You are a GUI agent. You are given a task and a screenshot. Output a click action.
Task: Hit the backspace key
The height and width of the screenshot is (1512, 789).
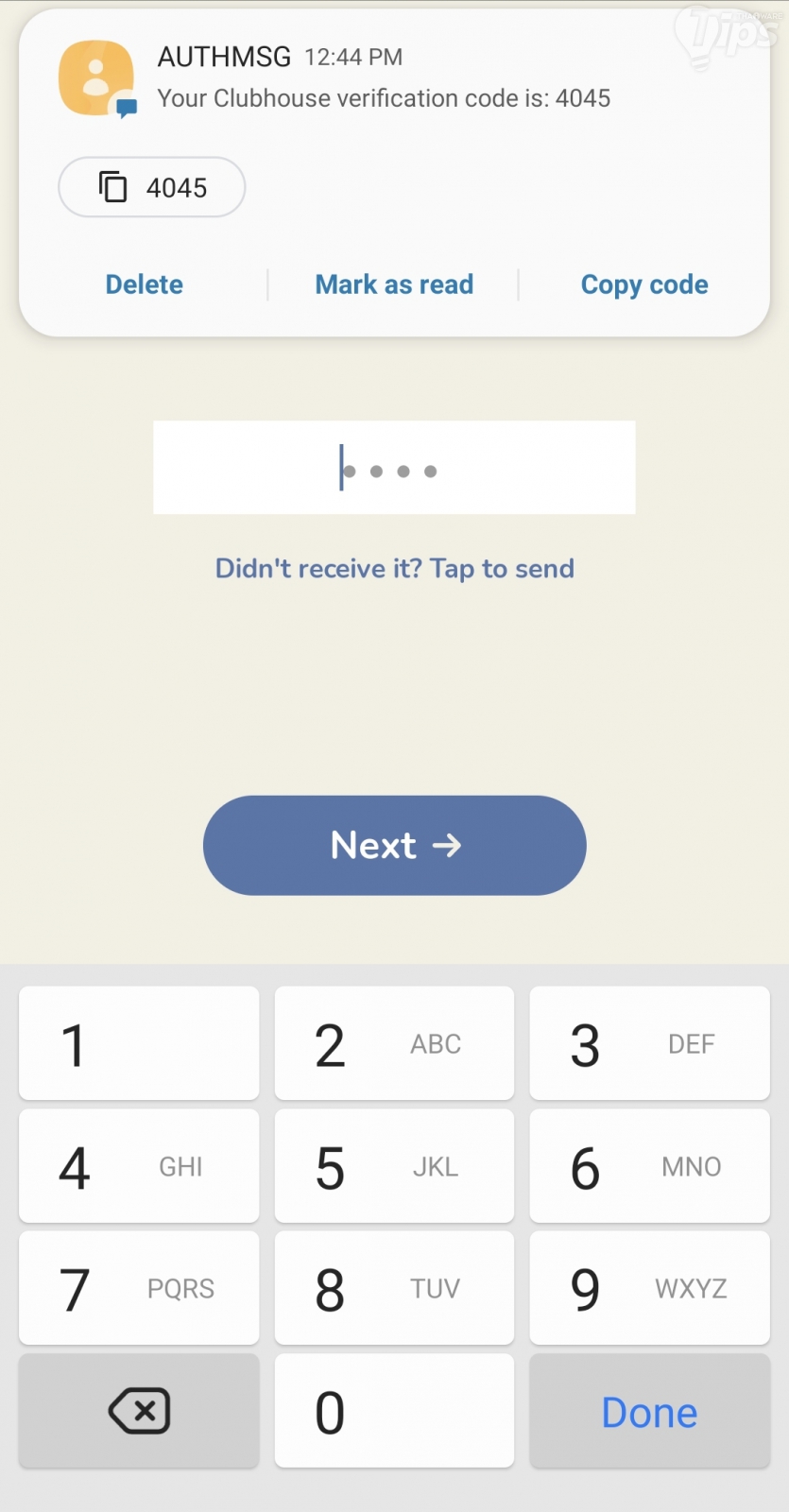pos(139,1411)
